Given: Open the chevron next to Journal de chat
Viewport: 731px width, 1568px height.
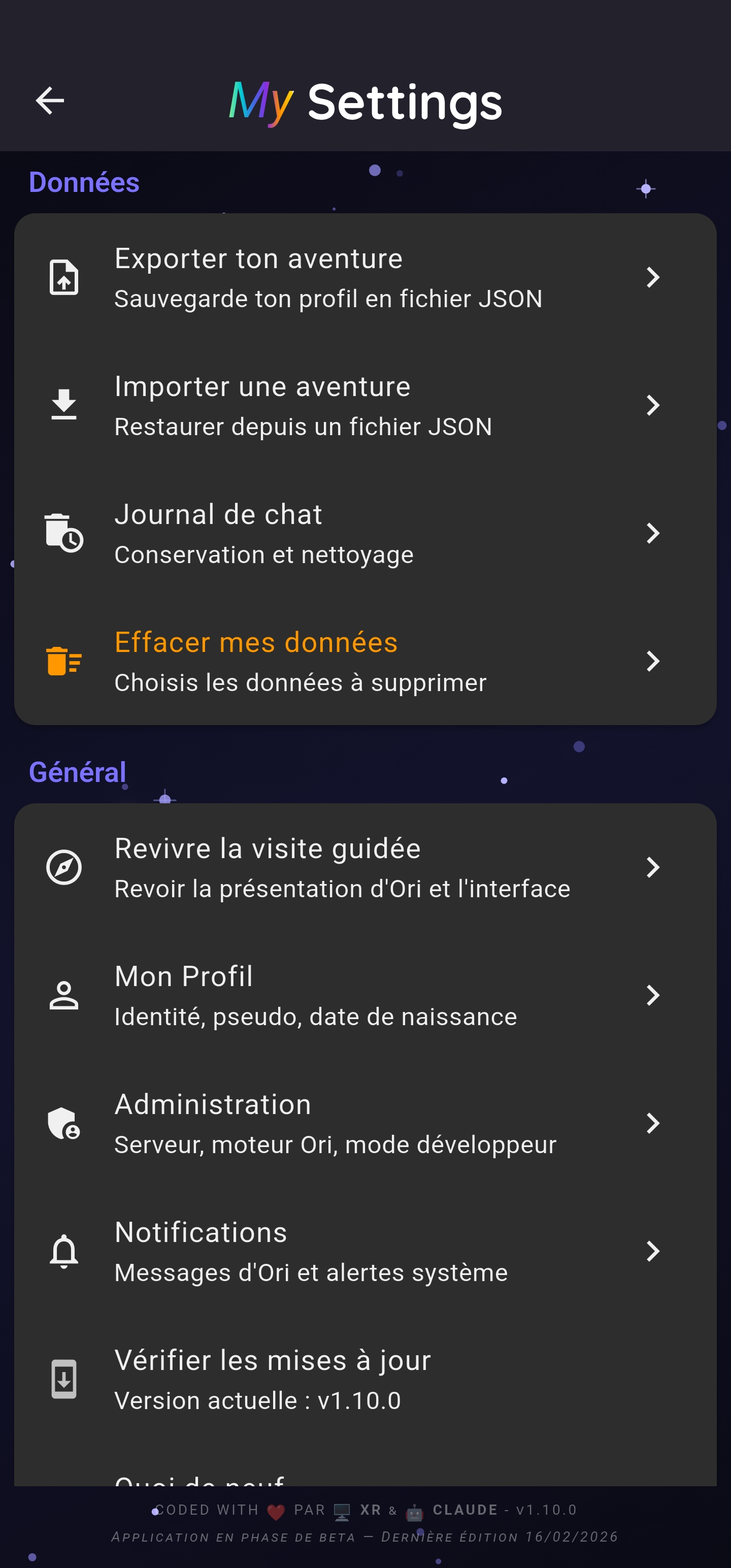Looking at the screenshot, I should tap(653, 533).
